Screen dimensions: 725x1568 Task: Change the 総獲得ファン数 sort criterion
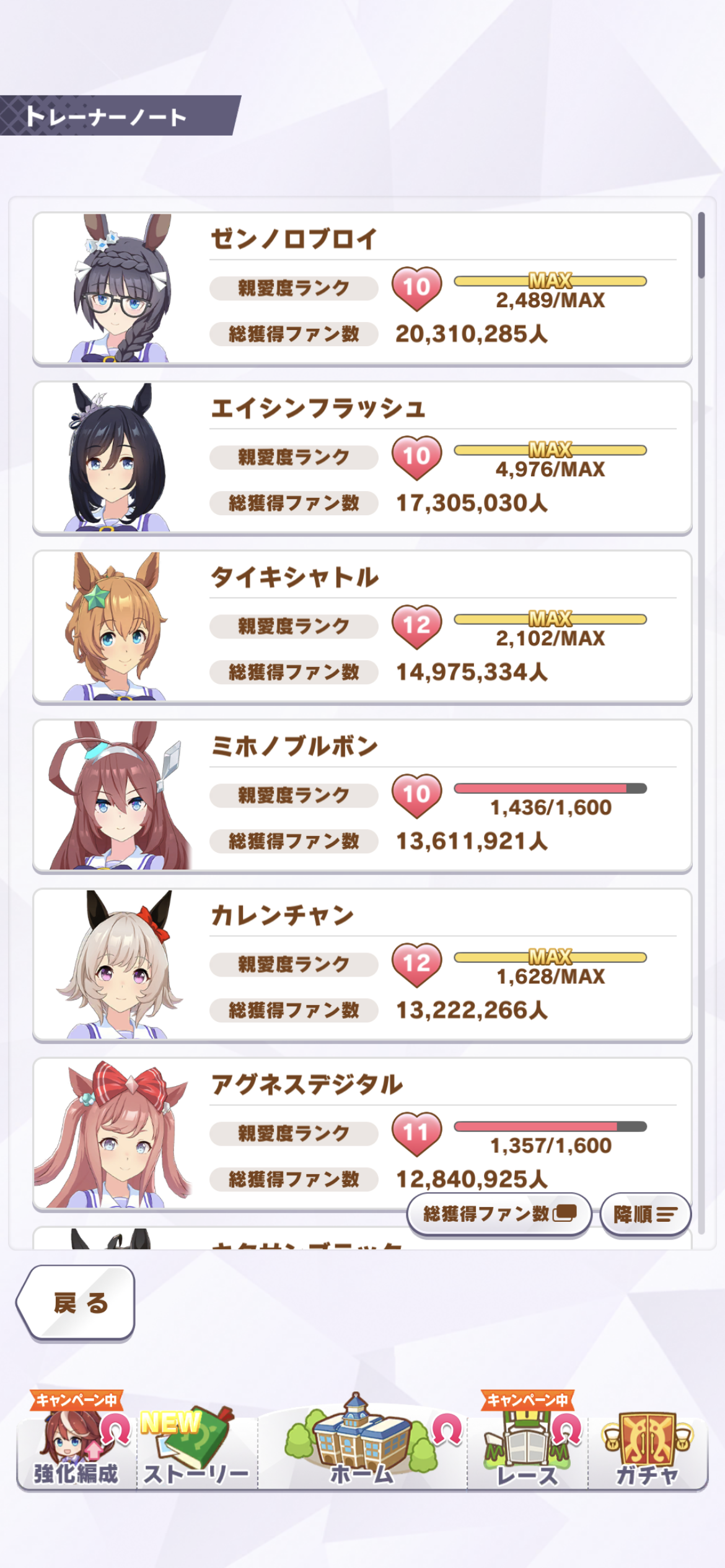click(x=499, y=1214)
